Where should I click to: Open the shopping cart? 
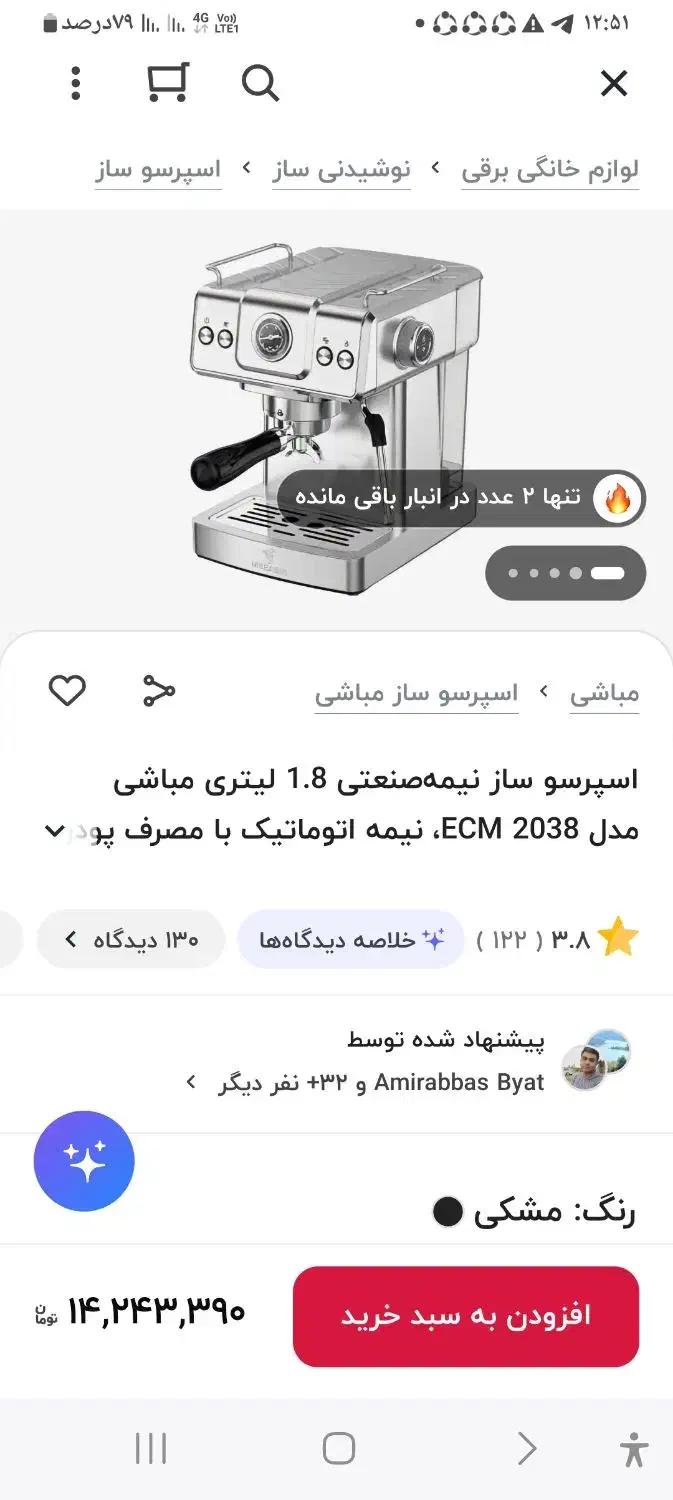tap(167, 84)
